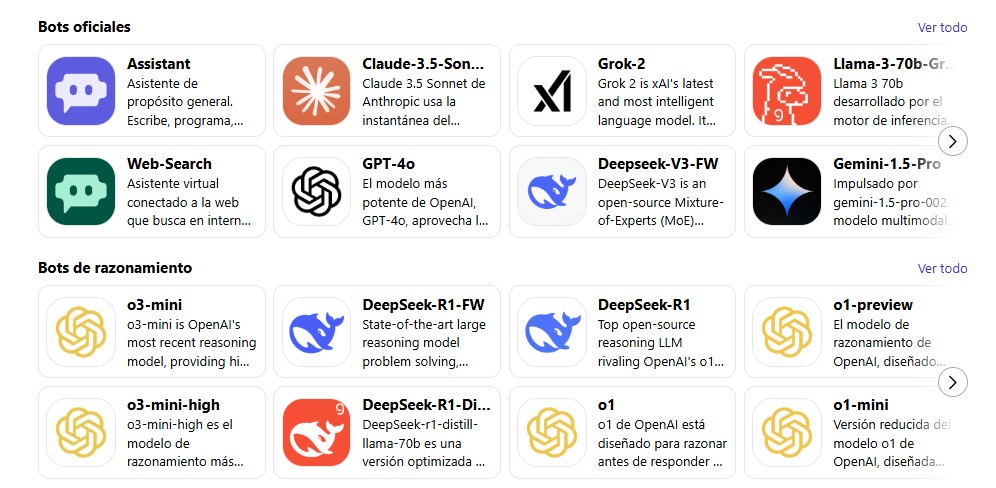Viewport: 996px width, 488px height.
Task: Open the Assistant bot card
Action: point(152,90)
